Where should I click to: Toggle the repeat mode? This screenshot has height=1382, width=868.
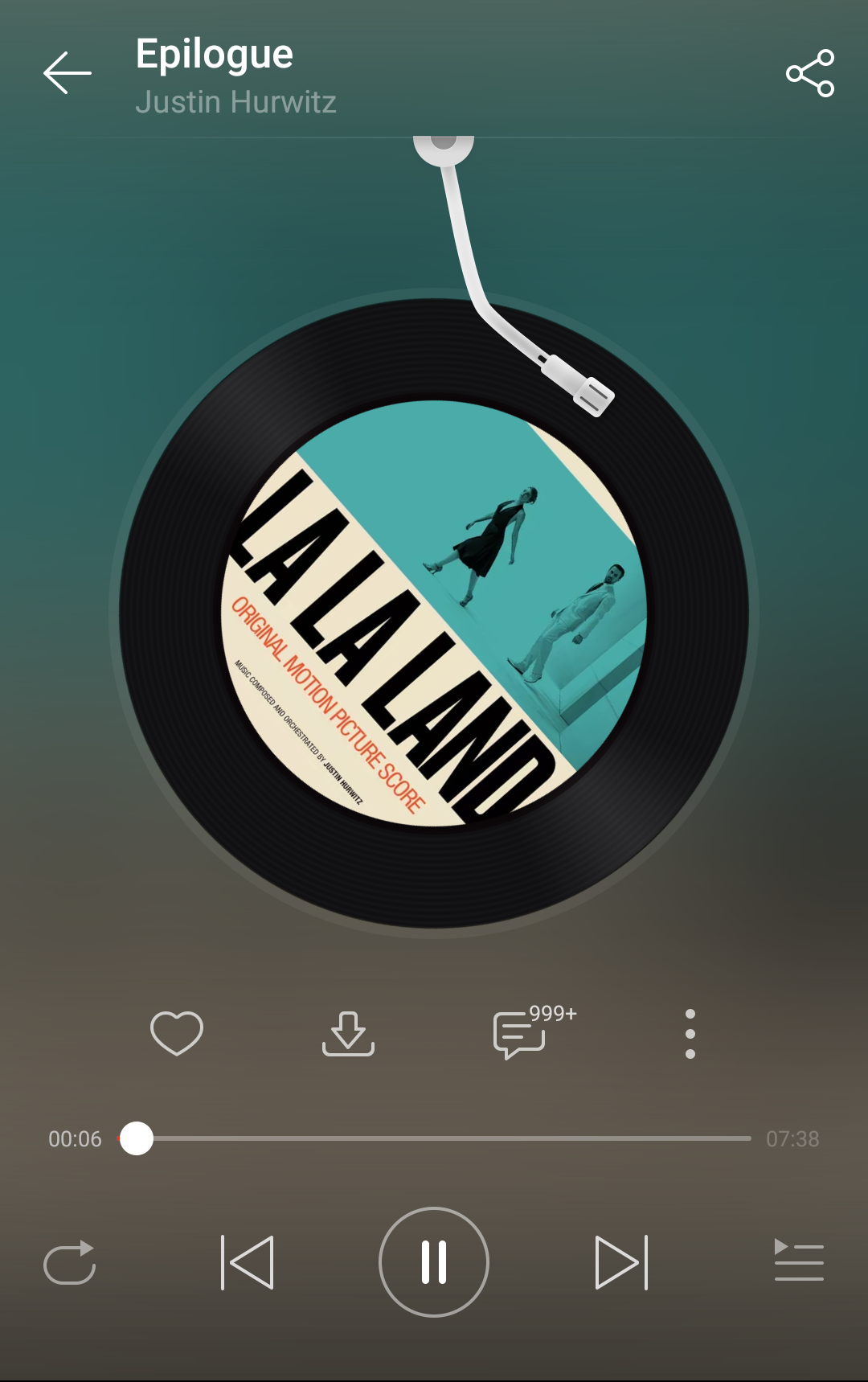70,1262
